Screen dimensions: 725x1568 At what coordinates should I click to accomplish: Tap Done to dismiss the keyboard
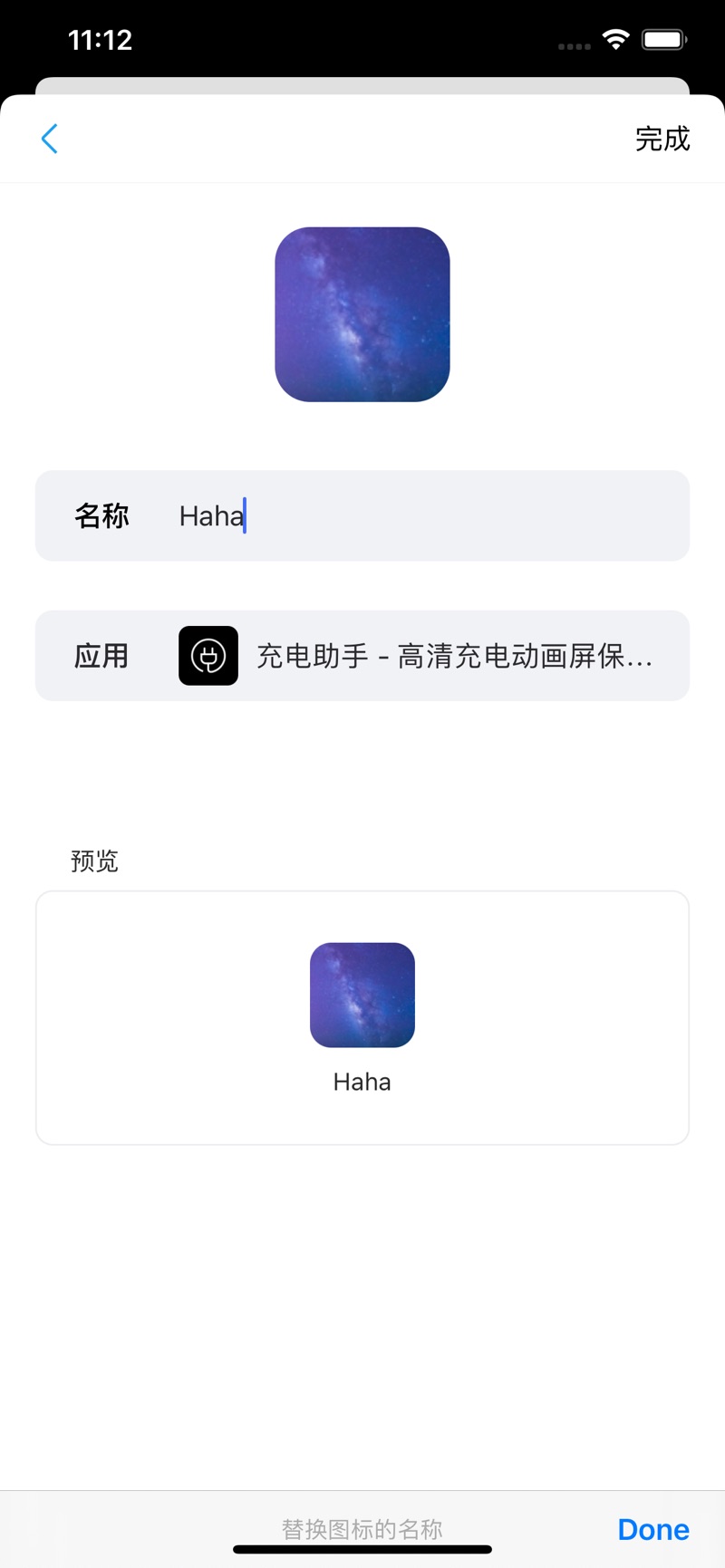pos(652,1529)
